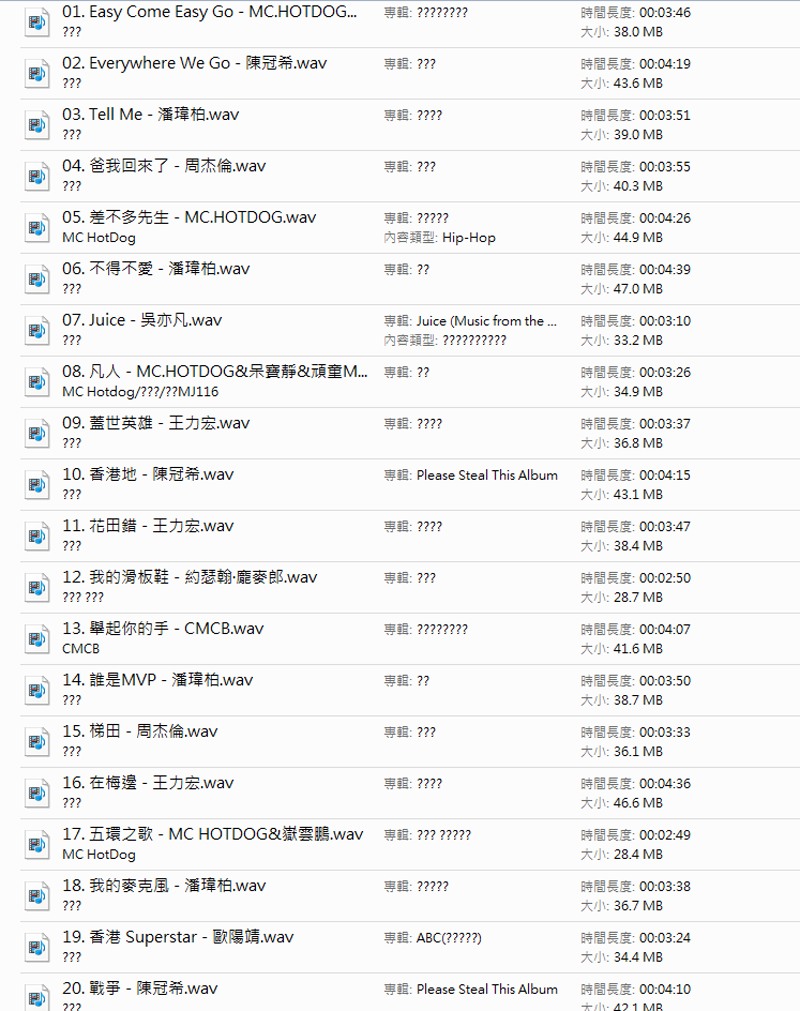The image size is (800, 1011).
Task: Open 09. 蓋世英雄 - 王力宏.wav
Action: coord(156,423)
